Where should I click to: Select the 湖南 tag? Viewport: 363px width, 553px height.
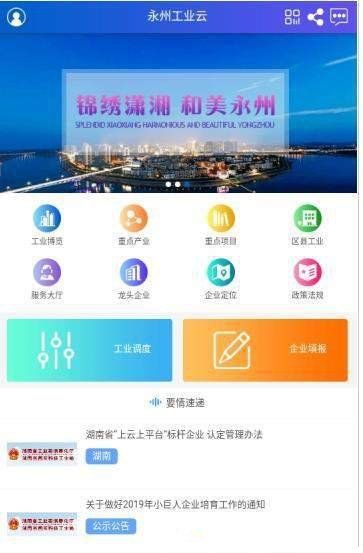[x=102, y=456]
